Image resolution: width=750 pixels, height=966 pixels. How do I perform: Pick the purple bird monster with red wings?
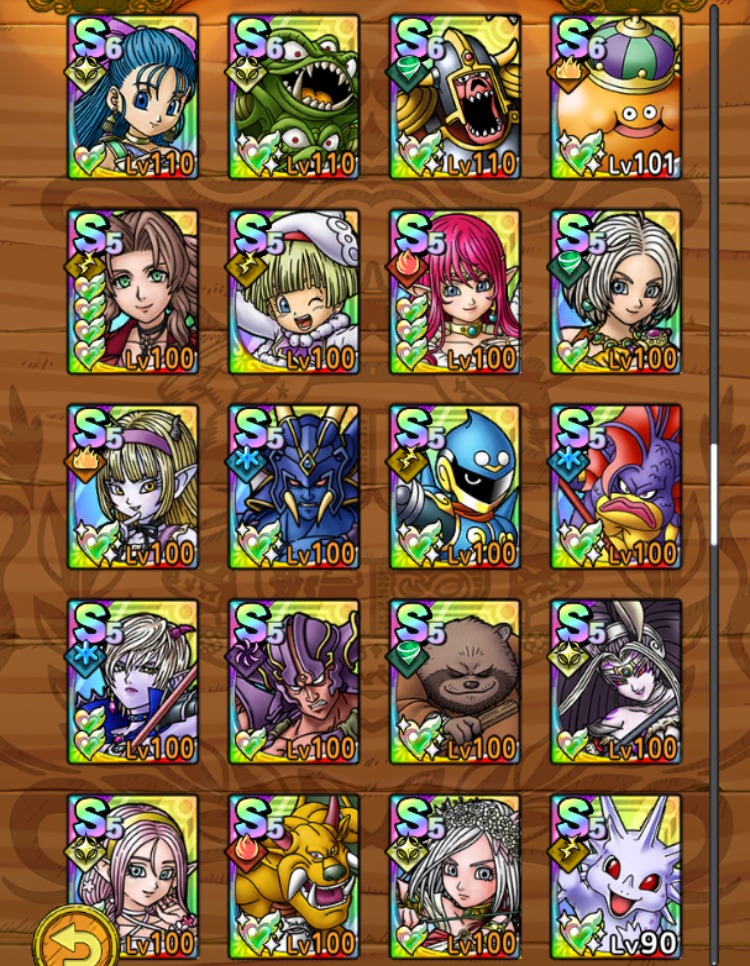(x=616, y=486)
